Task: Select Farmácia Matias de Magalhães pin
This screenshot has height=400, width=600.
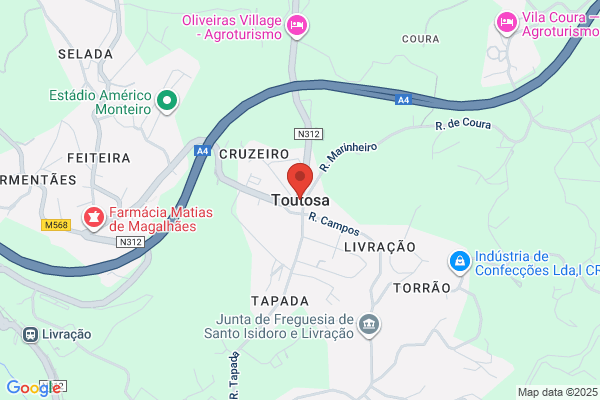Action: coord(94,218)
